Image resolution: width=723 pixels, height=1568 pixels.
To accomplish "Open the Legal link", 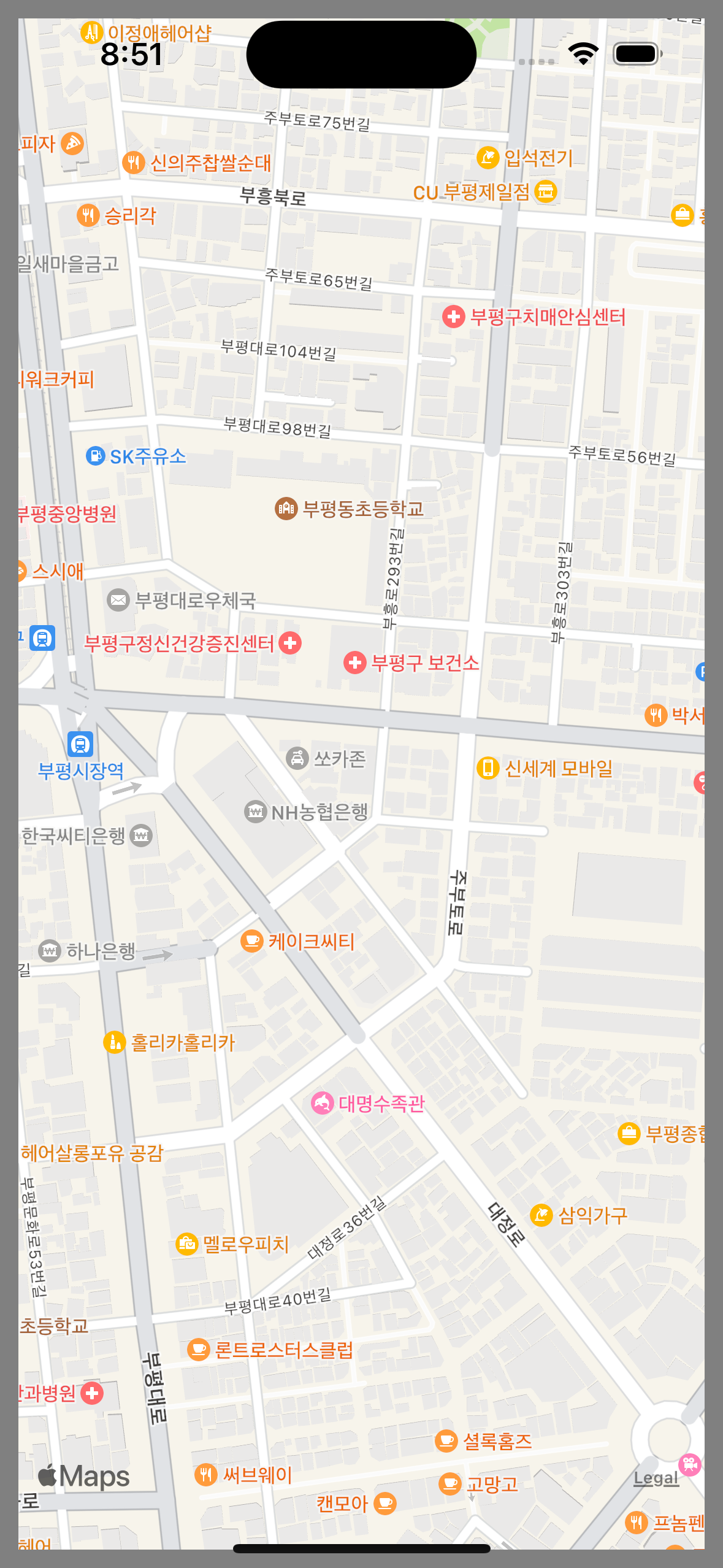I will (x=656, y=1478).
